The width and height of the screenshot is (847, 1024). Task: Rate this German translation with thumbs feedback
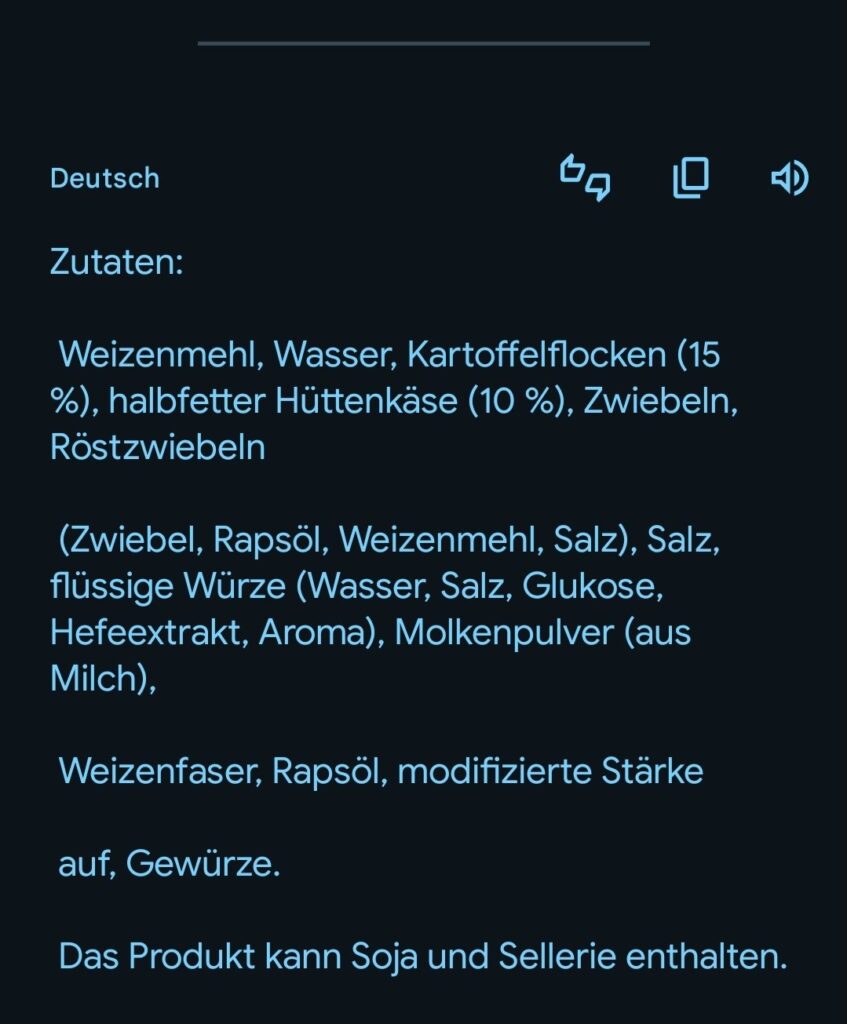(585, 178)
